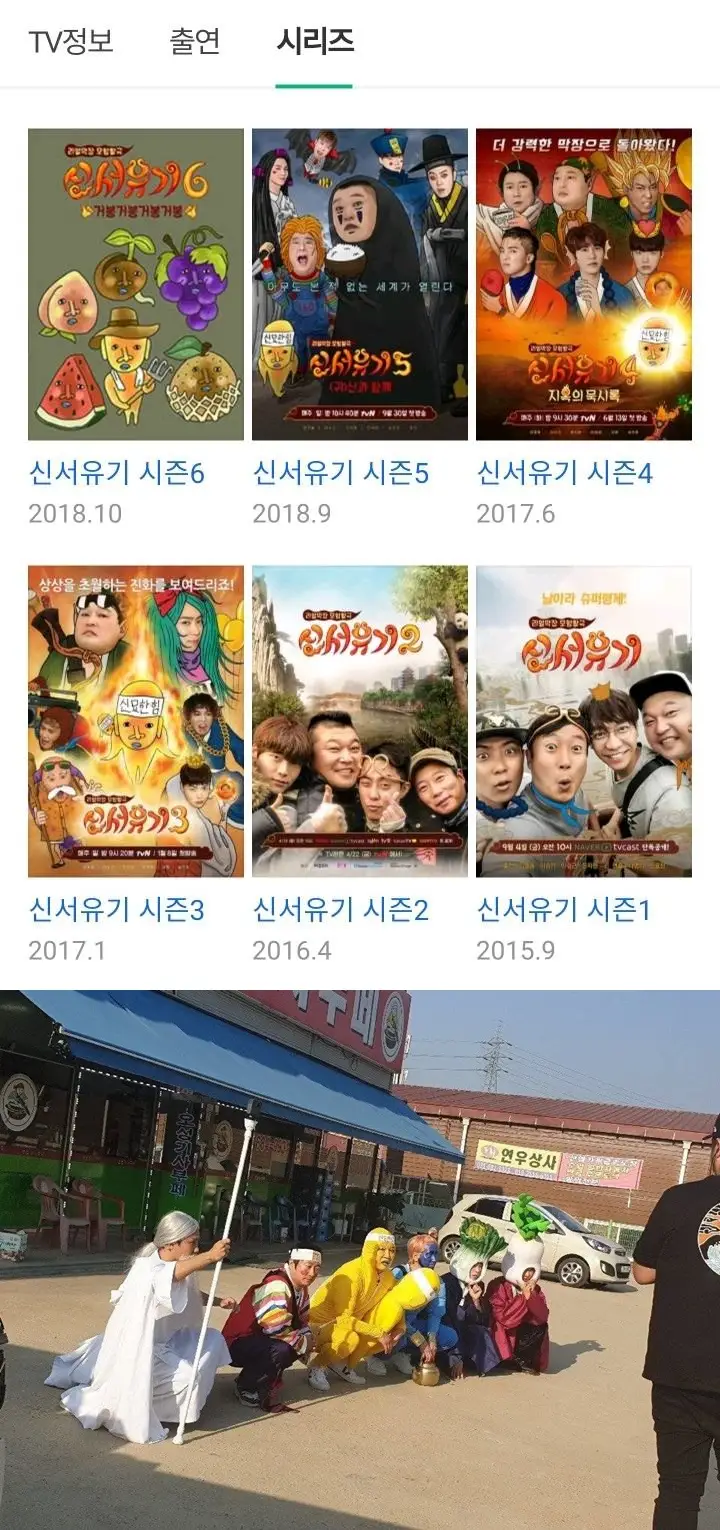
Task: Click the 신서유기 시즌4 poster
Action: coord(583,285)
